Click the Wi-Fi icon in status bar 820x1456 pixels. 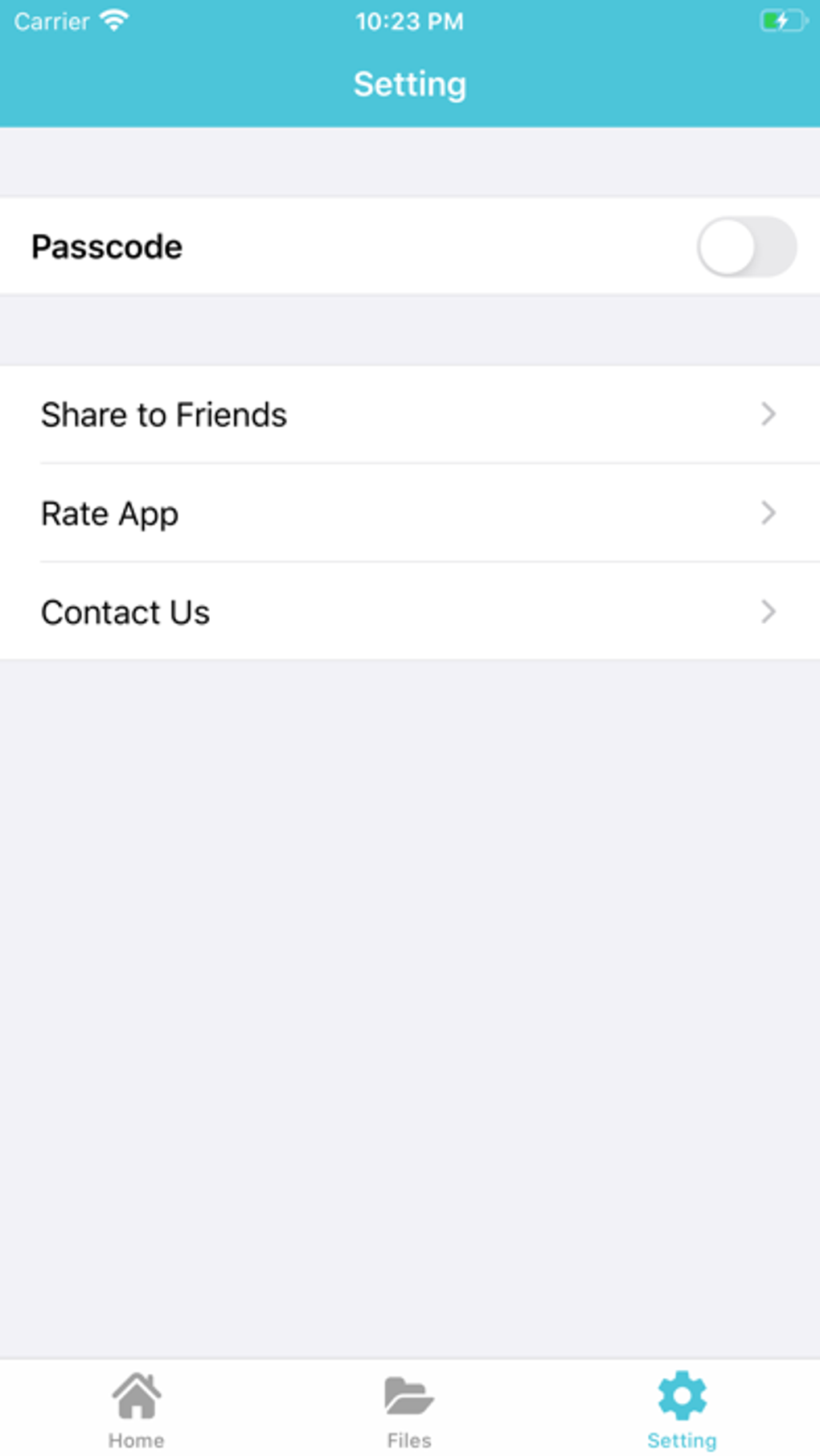(115, 20)
